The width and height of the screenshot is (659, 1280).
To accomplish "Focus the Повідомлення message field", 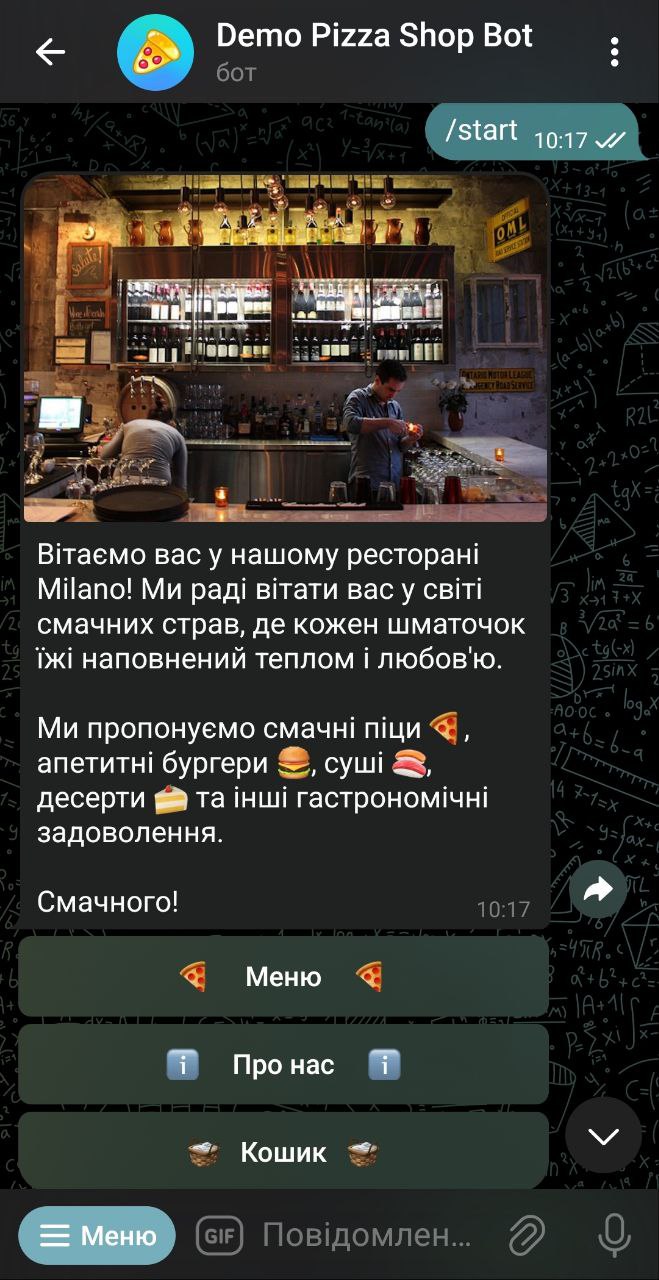I will pyautogui.click(x=366, y=1236).
